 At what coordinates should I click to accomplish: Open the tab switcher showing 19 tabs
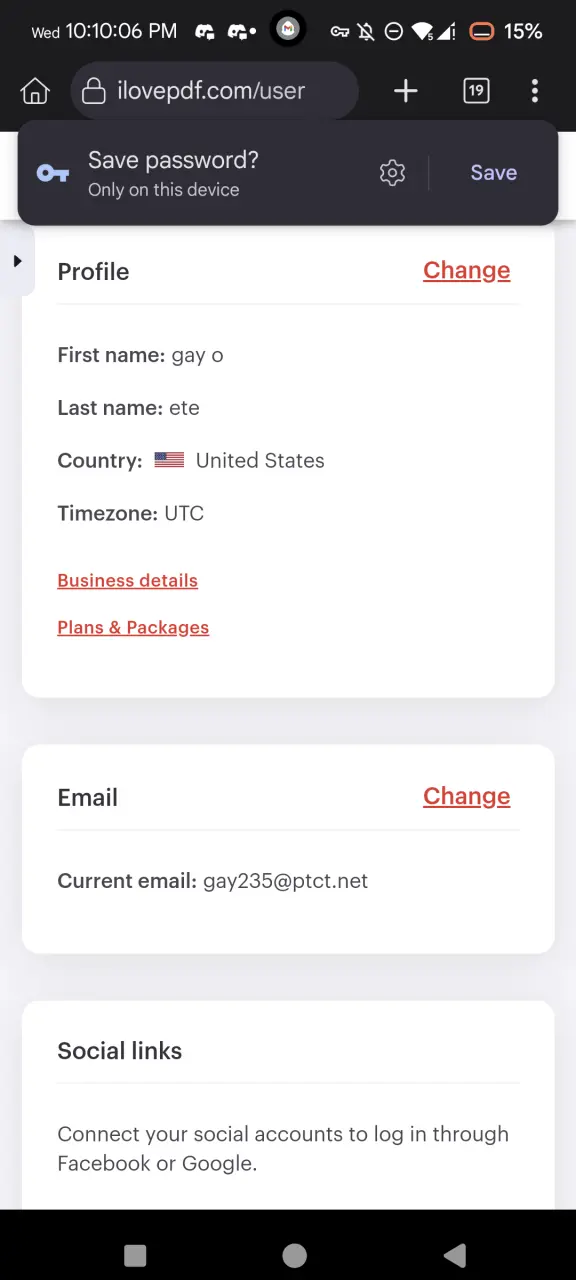pos(476,91)
